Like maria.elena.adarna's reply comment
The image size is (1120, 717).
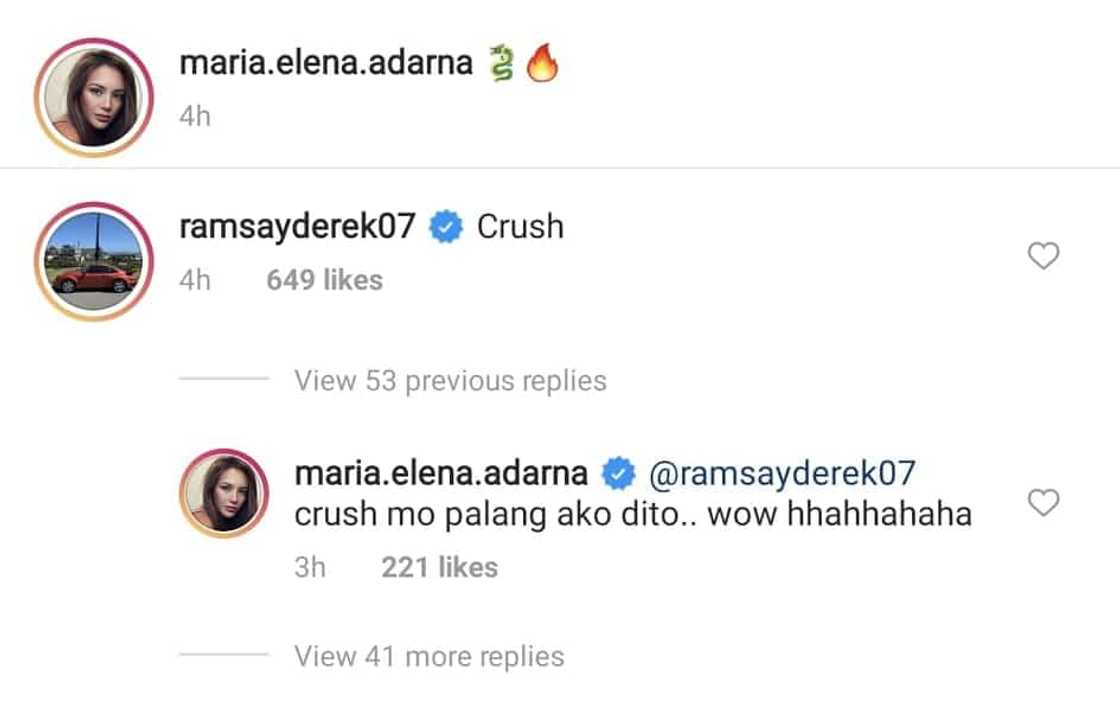pos(1043,503)
